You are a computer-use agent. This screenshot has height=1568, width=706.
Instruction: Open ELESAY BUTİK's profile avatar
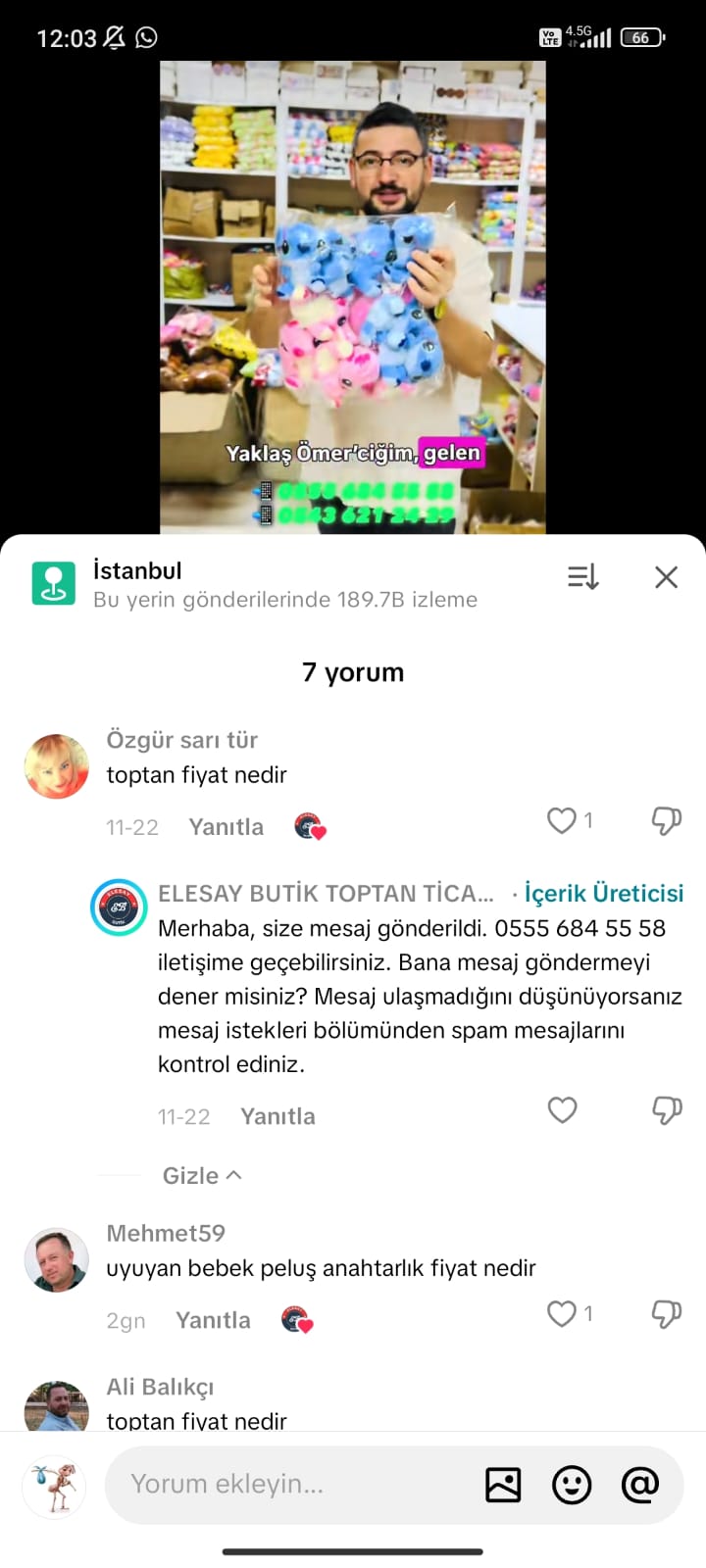[119, 907]
